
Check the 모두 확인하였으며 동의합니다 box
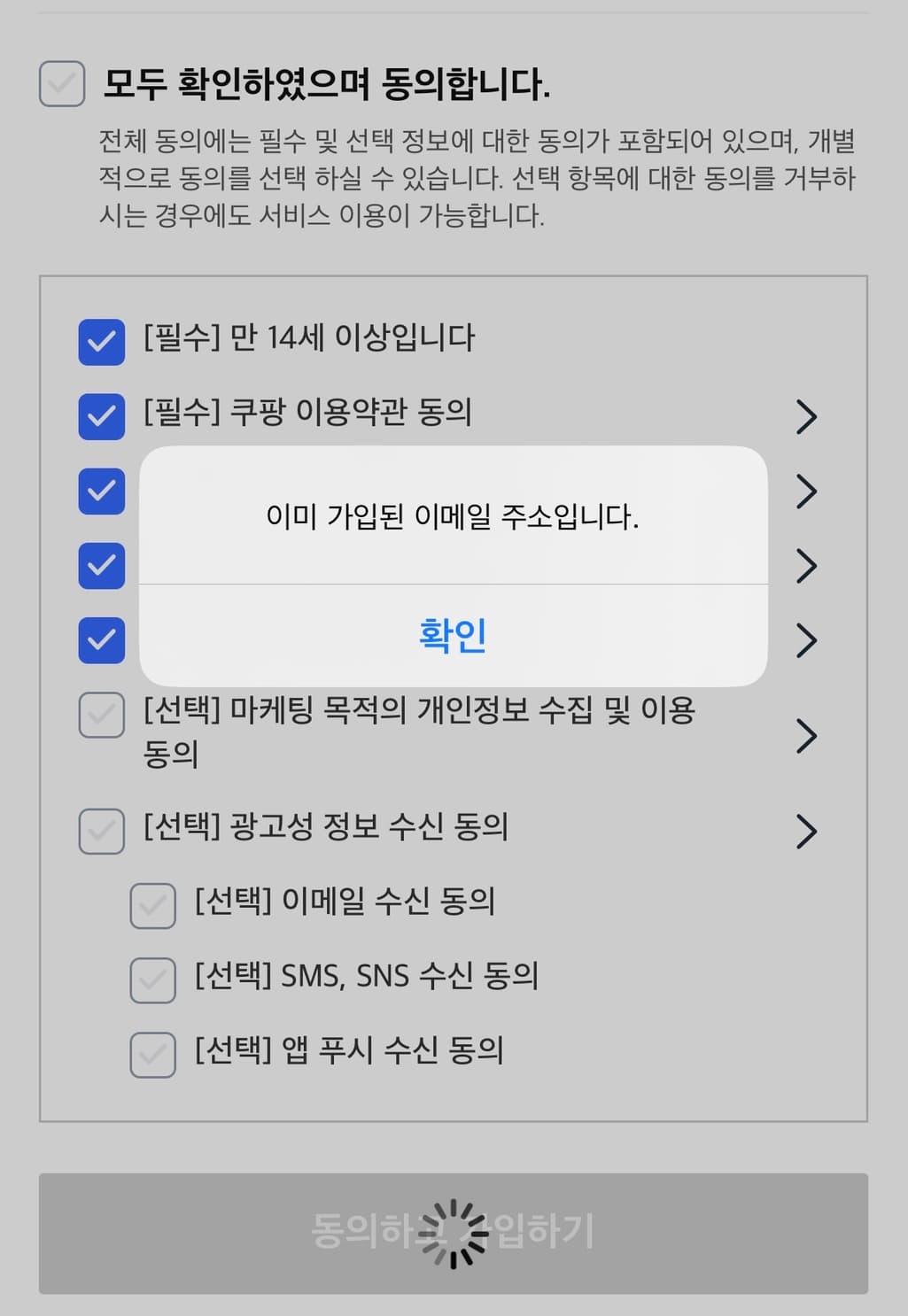(62, 84)
